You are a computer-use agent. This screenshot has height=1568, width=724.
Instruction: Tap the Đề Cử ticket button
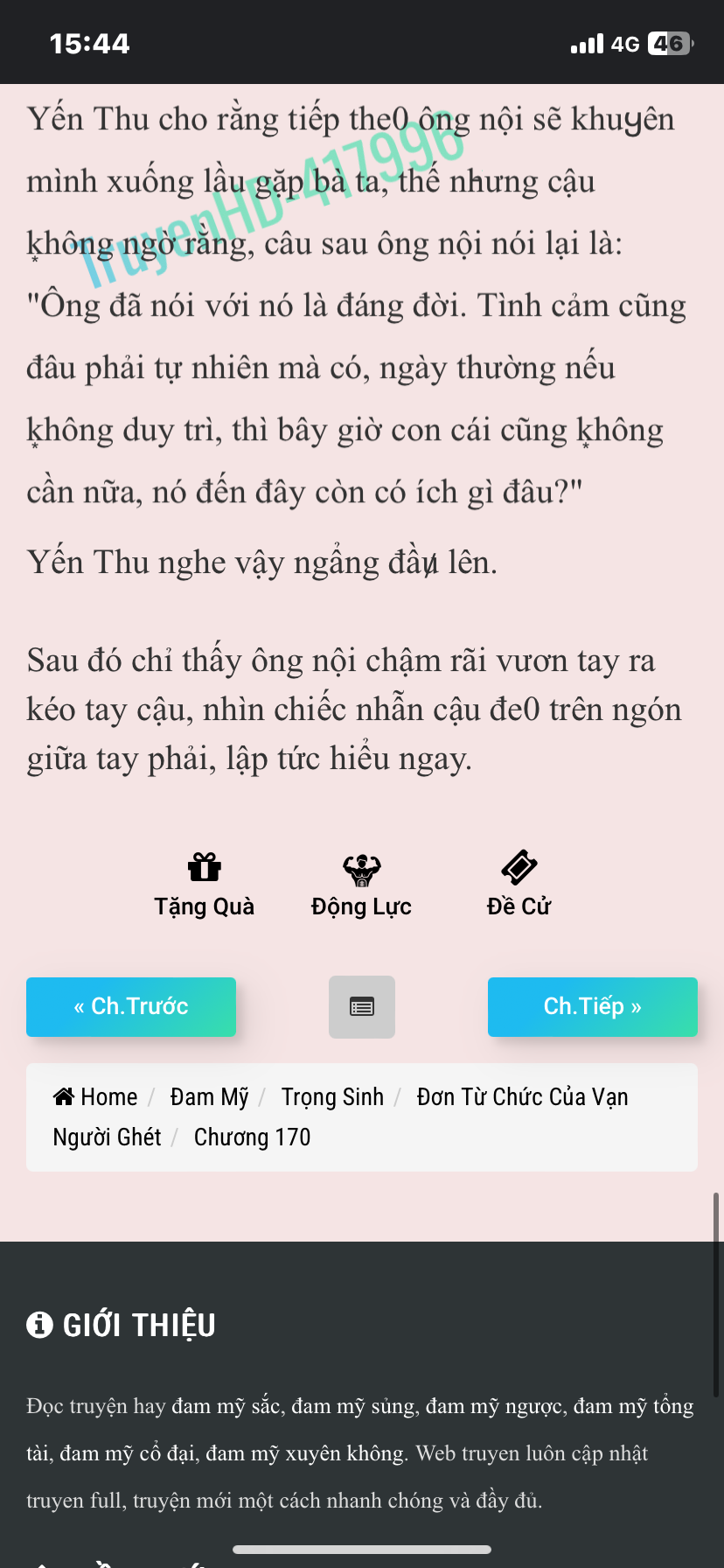click(519, 885)
